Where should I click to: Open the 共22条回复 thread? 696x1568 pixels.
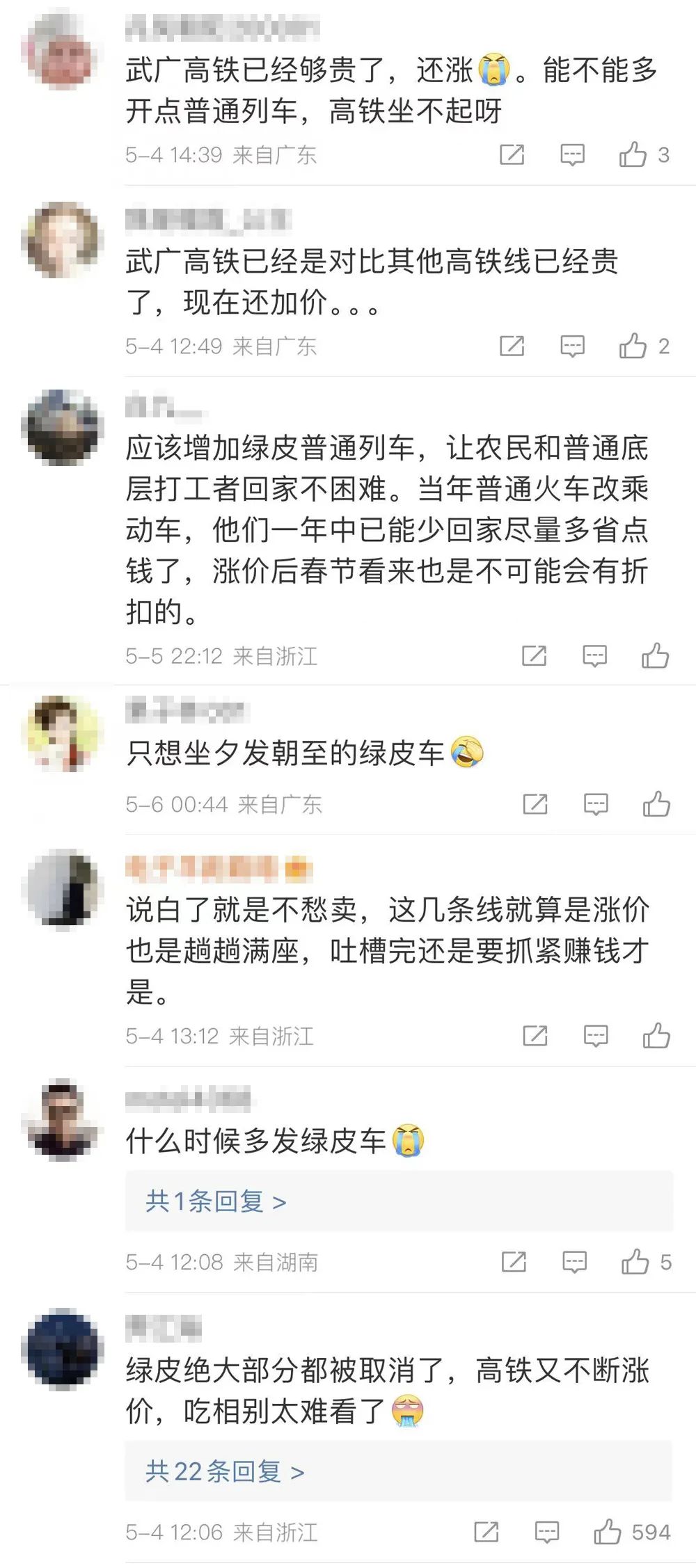coord(224,1471)
